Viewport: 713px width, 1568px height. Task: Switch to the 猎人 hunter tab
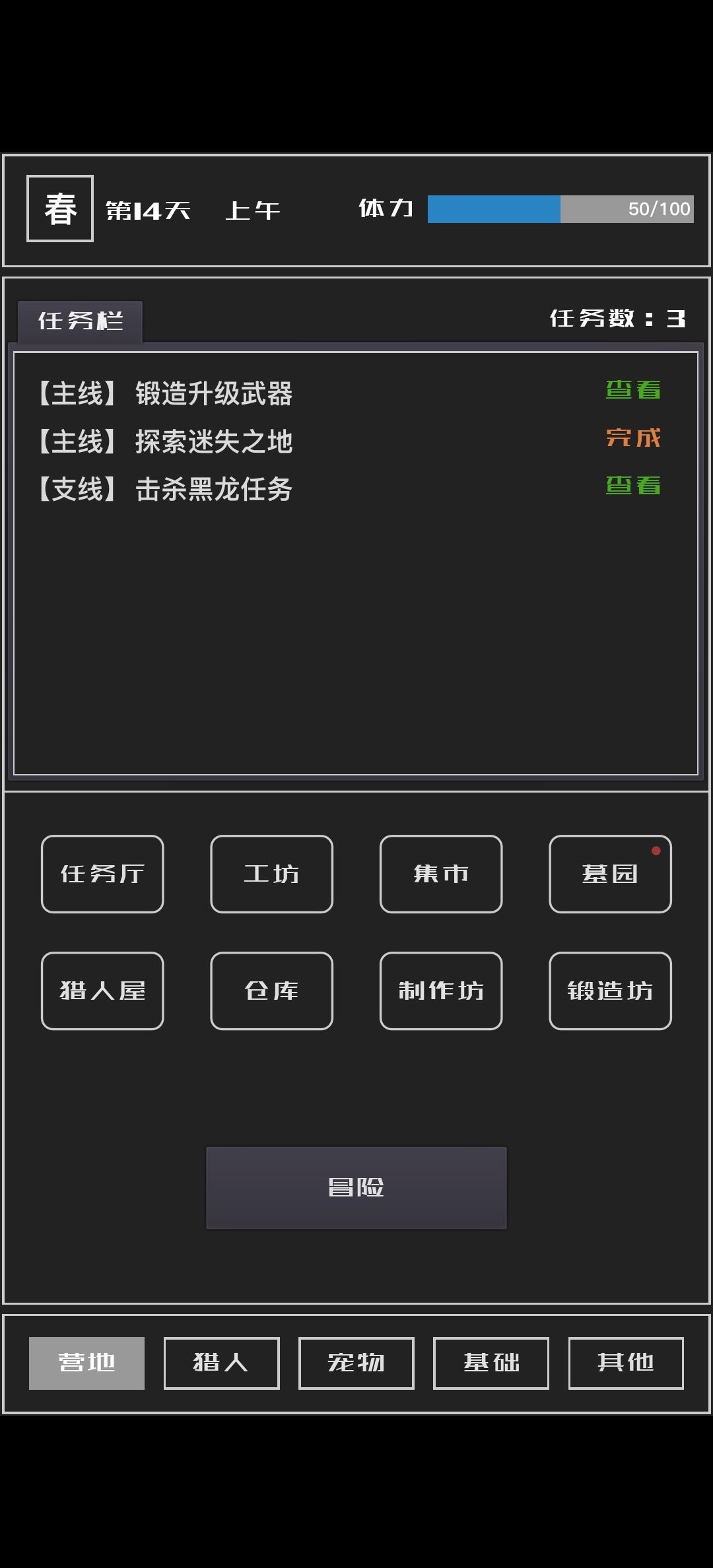[x=221, y=1362]
